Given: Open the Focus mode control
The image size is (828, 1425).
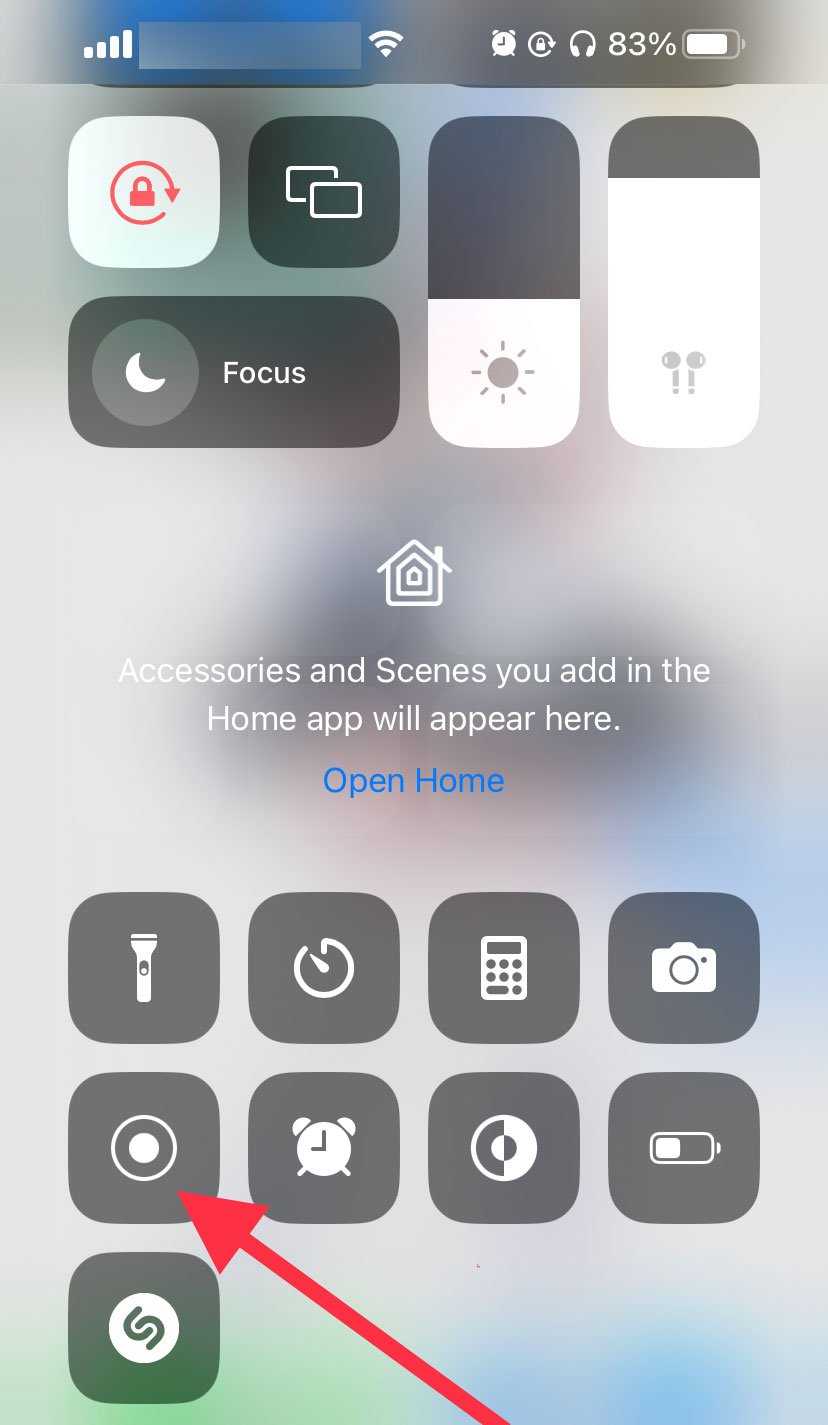Looking at the screenshot, I should (x=233, y=372).
